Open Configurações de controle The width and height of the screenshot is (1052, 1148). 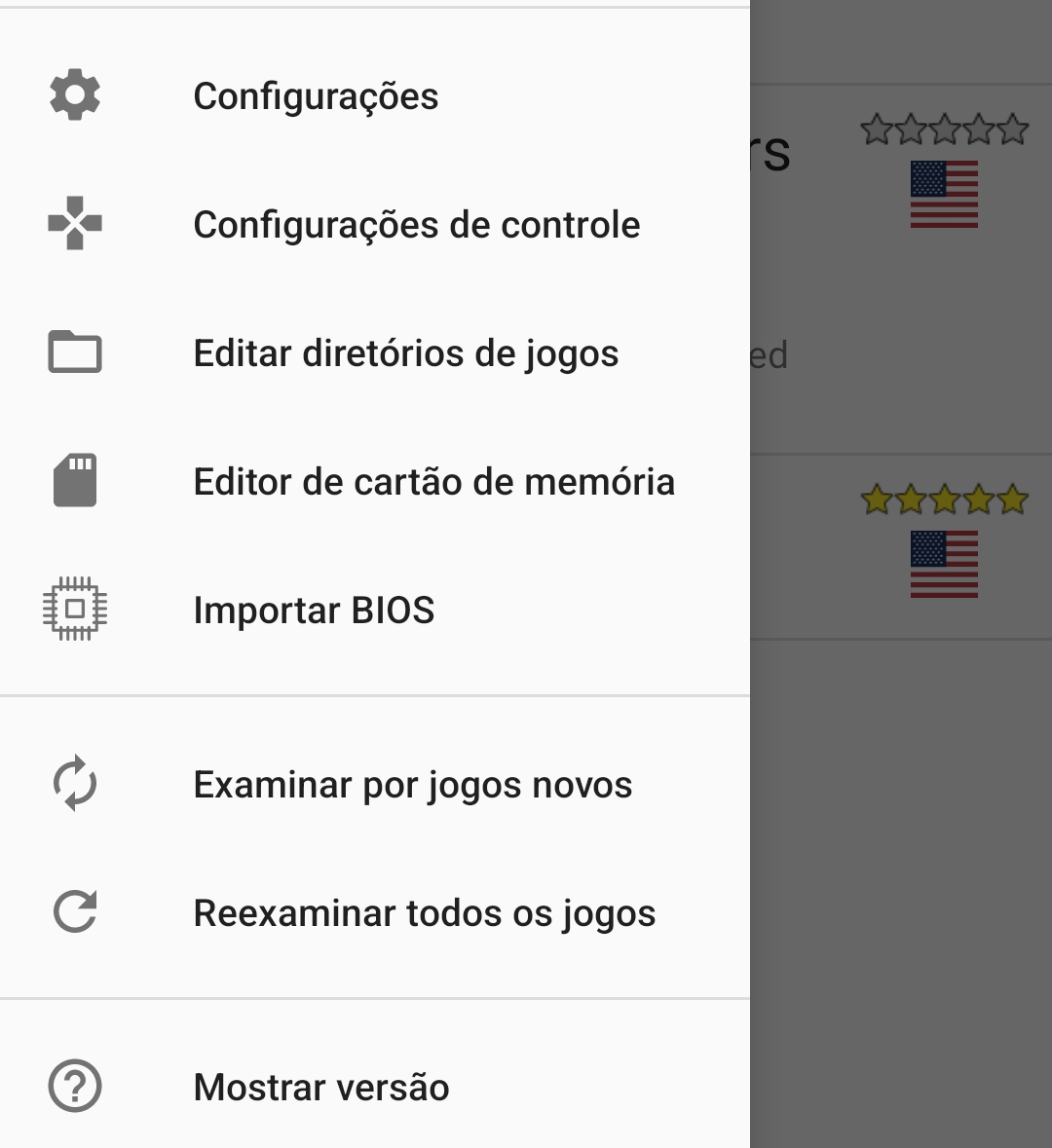click(416, 225)
